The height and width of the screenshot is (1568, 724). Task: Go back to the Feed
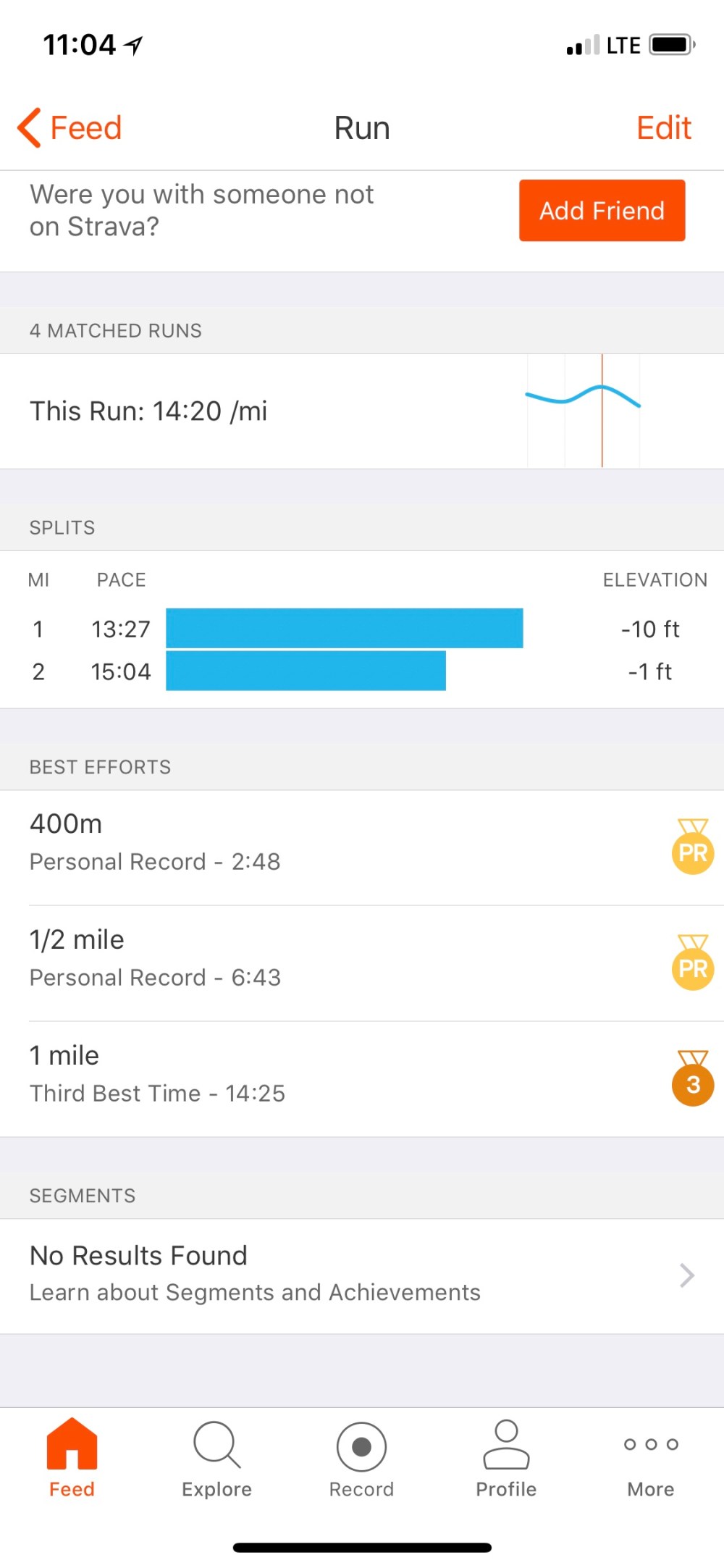coord(70,128)
